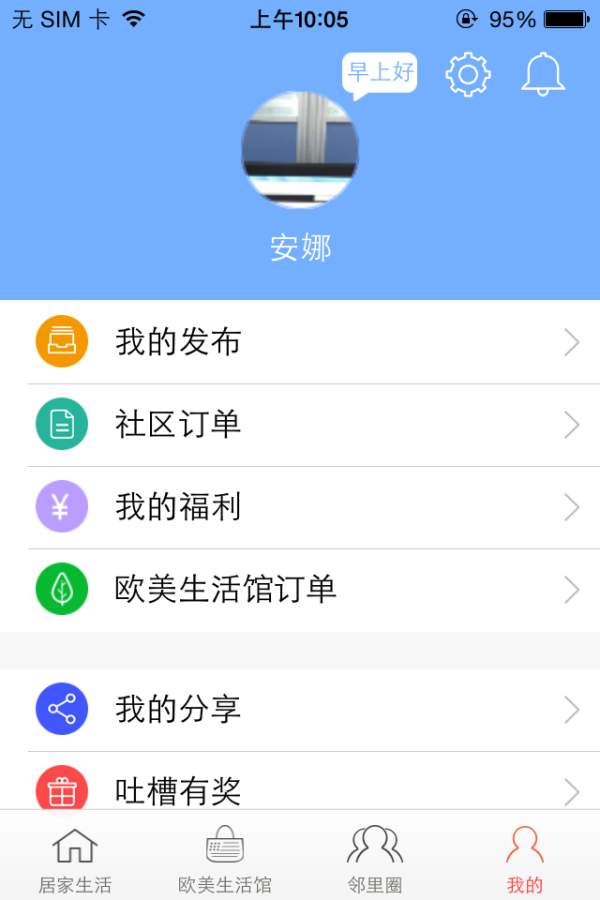600x900 pixels.
Task: Switch to the 邻里圈 tab
Action: click(x=374, y=858)
